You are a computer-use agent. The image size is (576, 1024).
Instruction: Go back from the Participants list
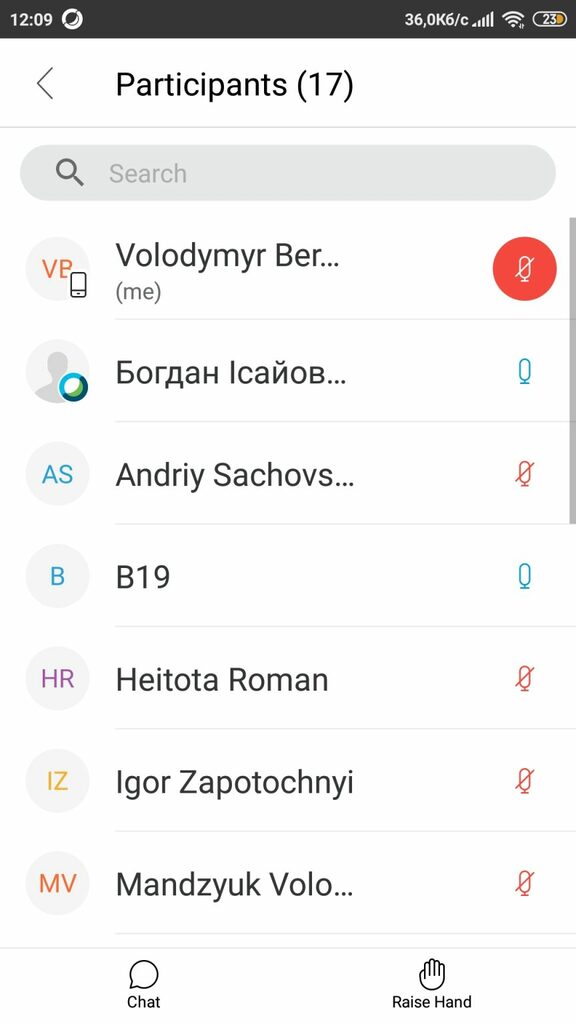click(x=44, y=84)
